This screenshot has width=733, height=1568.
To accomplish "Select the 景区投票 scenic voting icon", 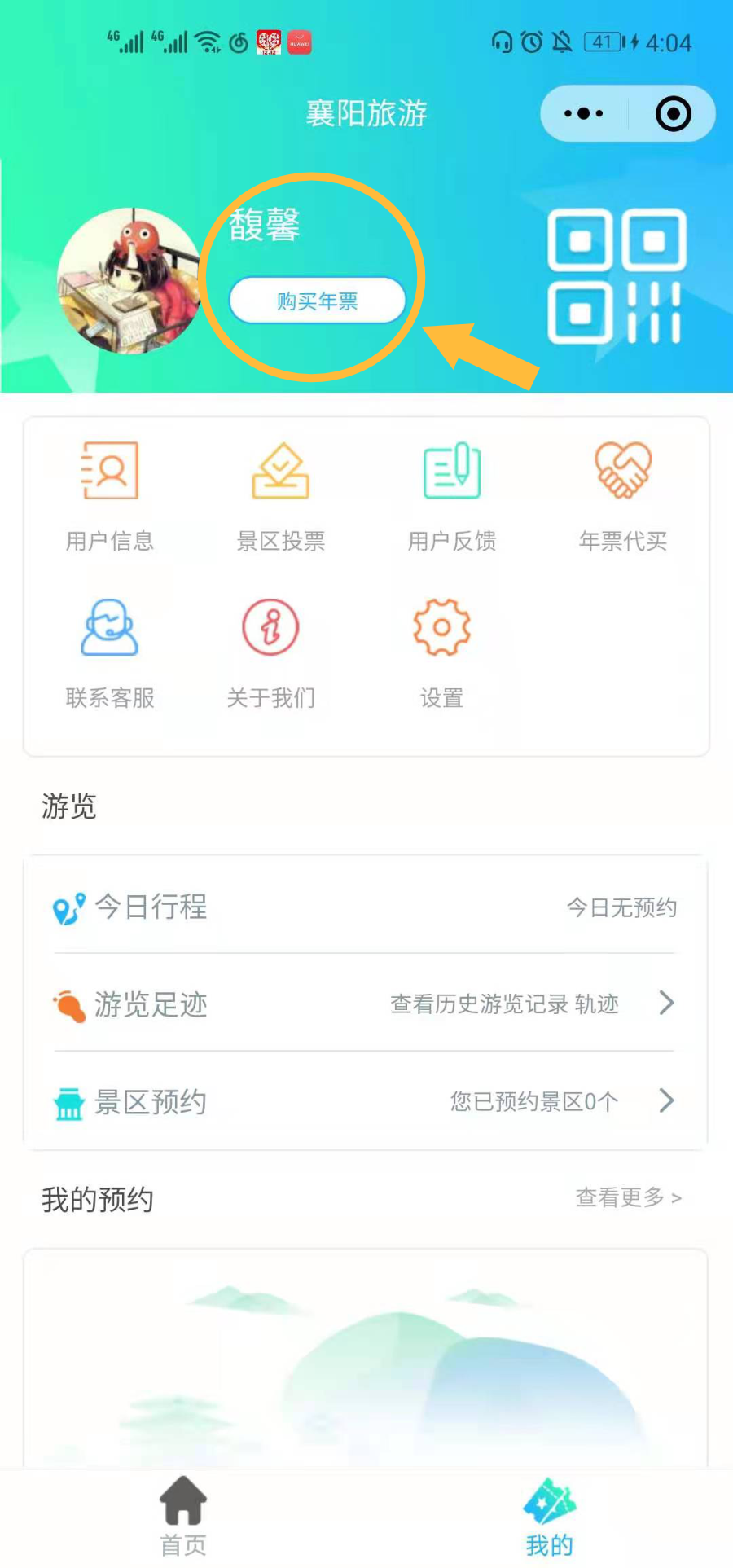I will (x=280, y=468).
